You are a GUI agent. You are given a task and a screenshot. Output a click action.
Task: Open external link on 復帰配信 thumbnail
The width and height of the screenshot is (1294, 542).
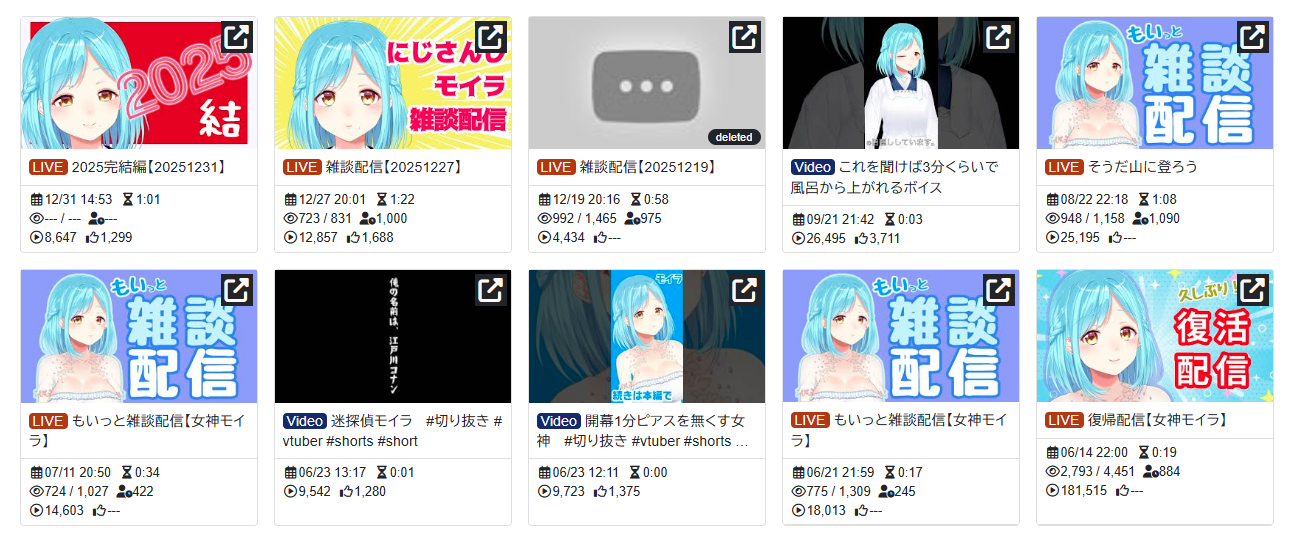(1252, 290)
